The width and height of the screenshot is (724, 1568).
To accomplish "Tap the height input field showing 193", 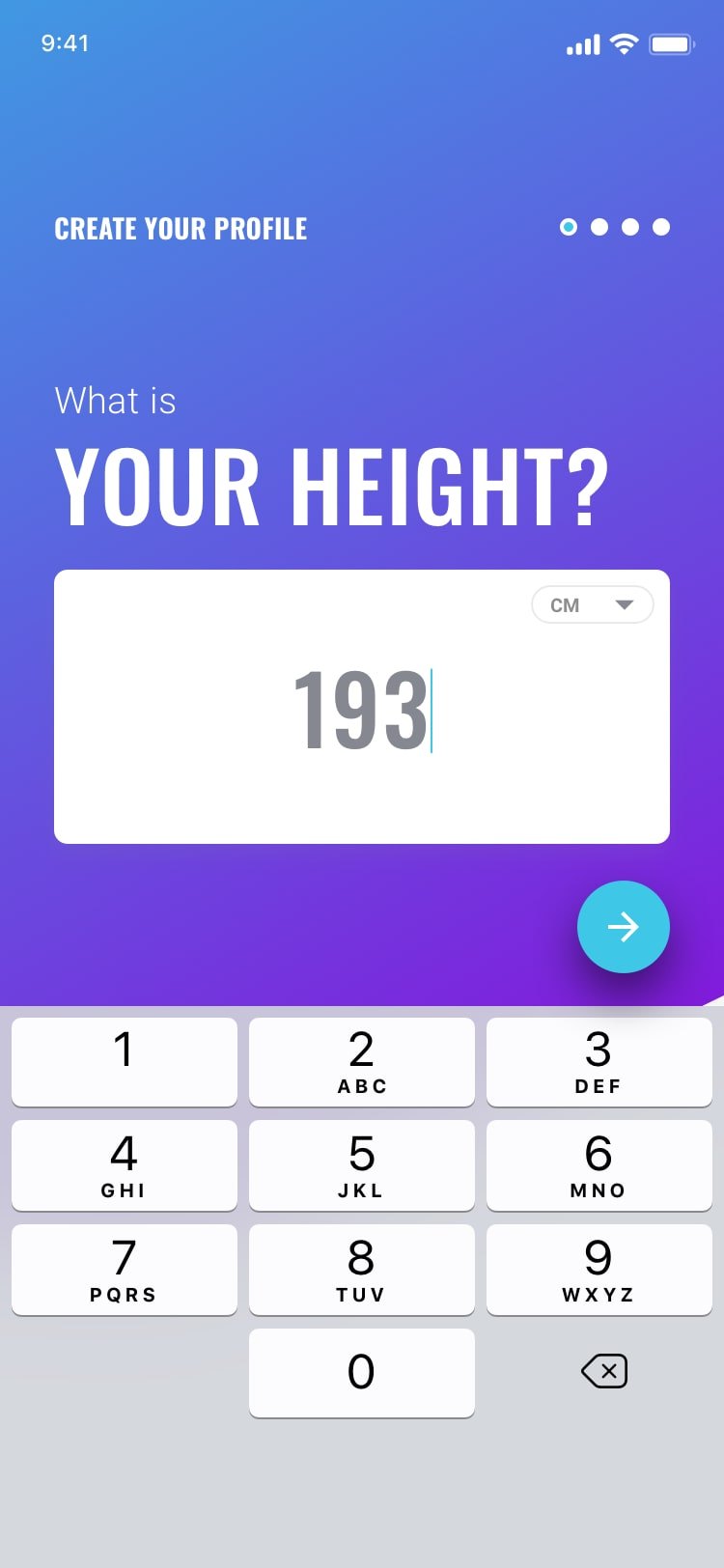I will pyautogui.click(x=362, y=707).
